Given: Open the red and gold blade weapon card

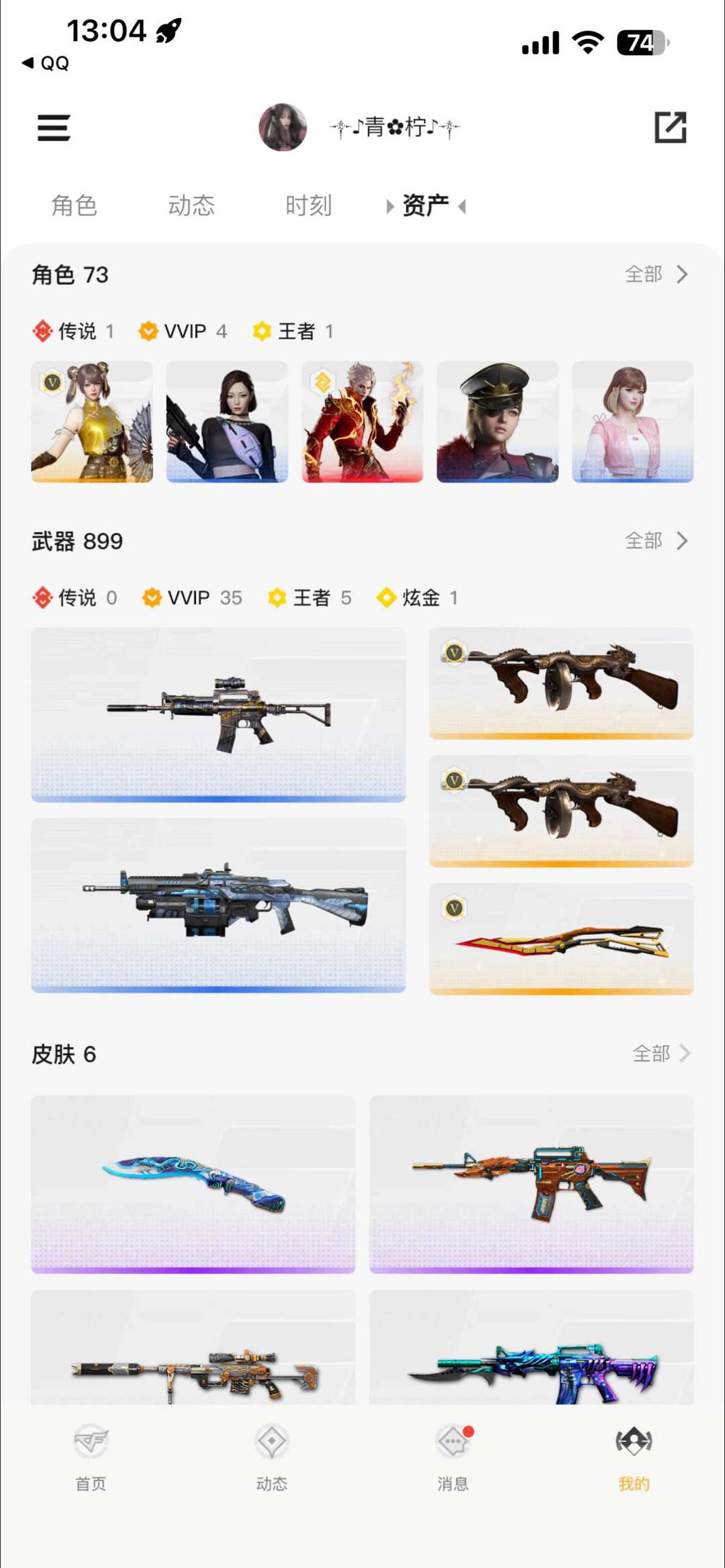Looking at the screenshot, I should point(561,939).
